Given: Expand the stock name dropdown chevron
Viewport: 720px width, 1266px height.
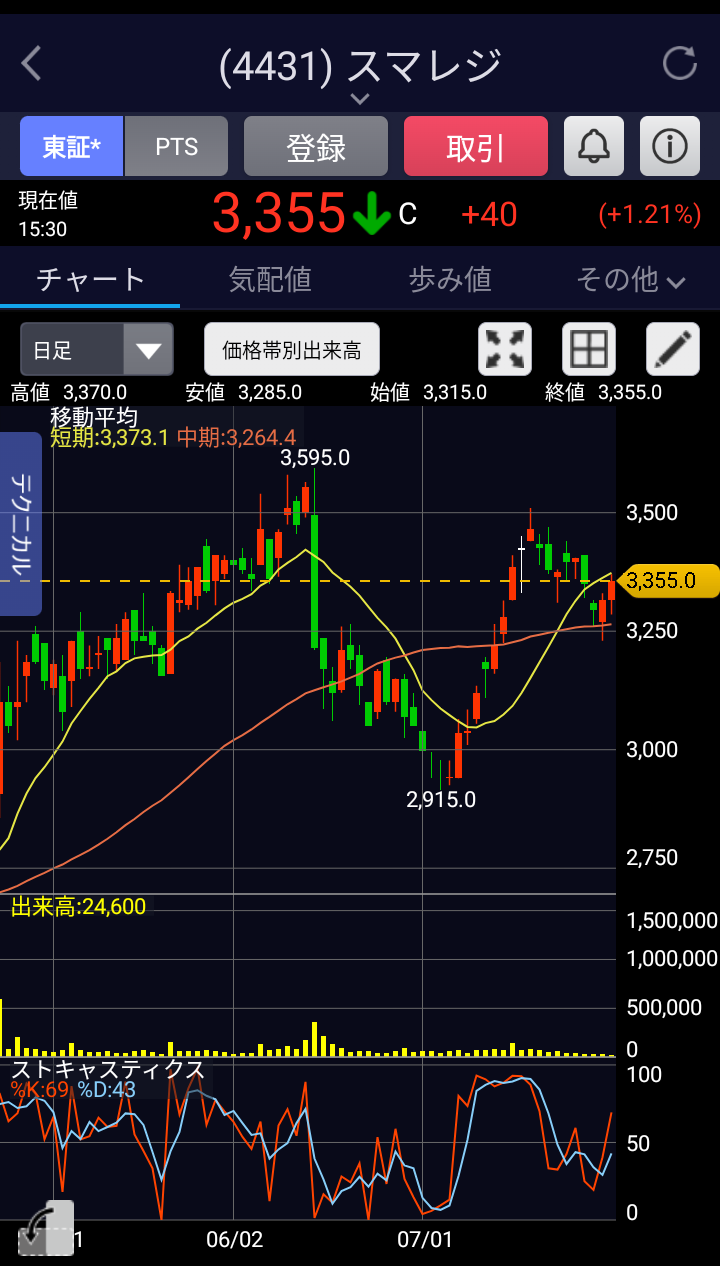Looking at the screenshot, I should click(360, 98).
